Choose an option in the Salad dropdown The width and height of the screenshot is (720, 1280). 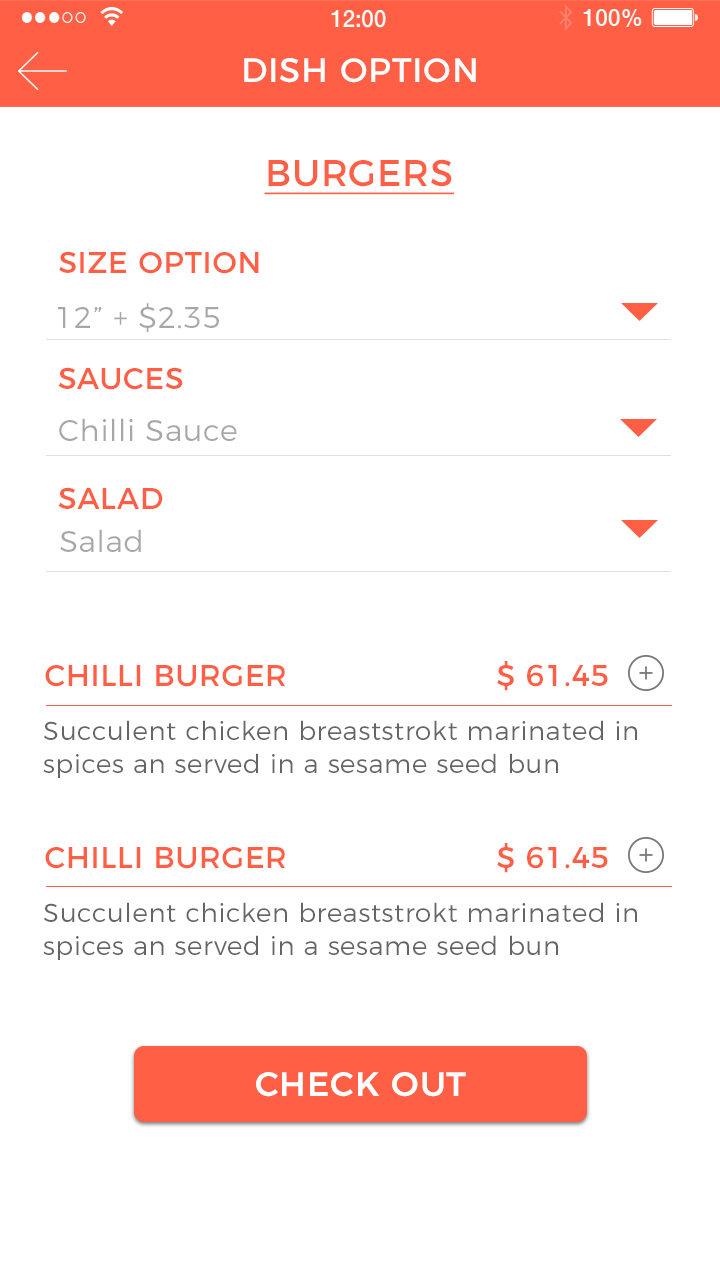(x=638, y=529)
